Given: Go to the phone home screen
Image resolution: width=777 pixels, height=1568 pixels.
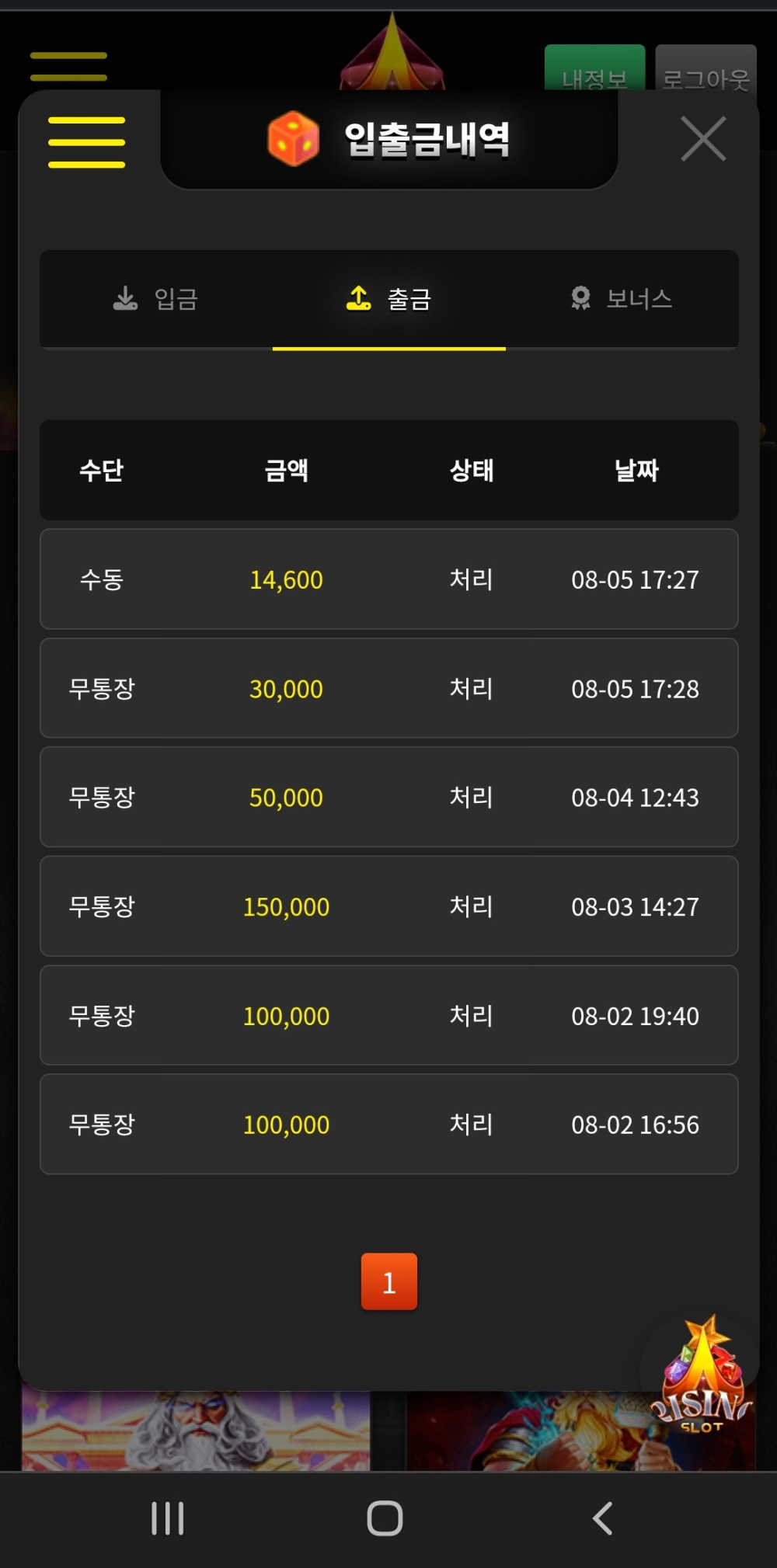Looking at the screenshot, I should coord(385,1518).
